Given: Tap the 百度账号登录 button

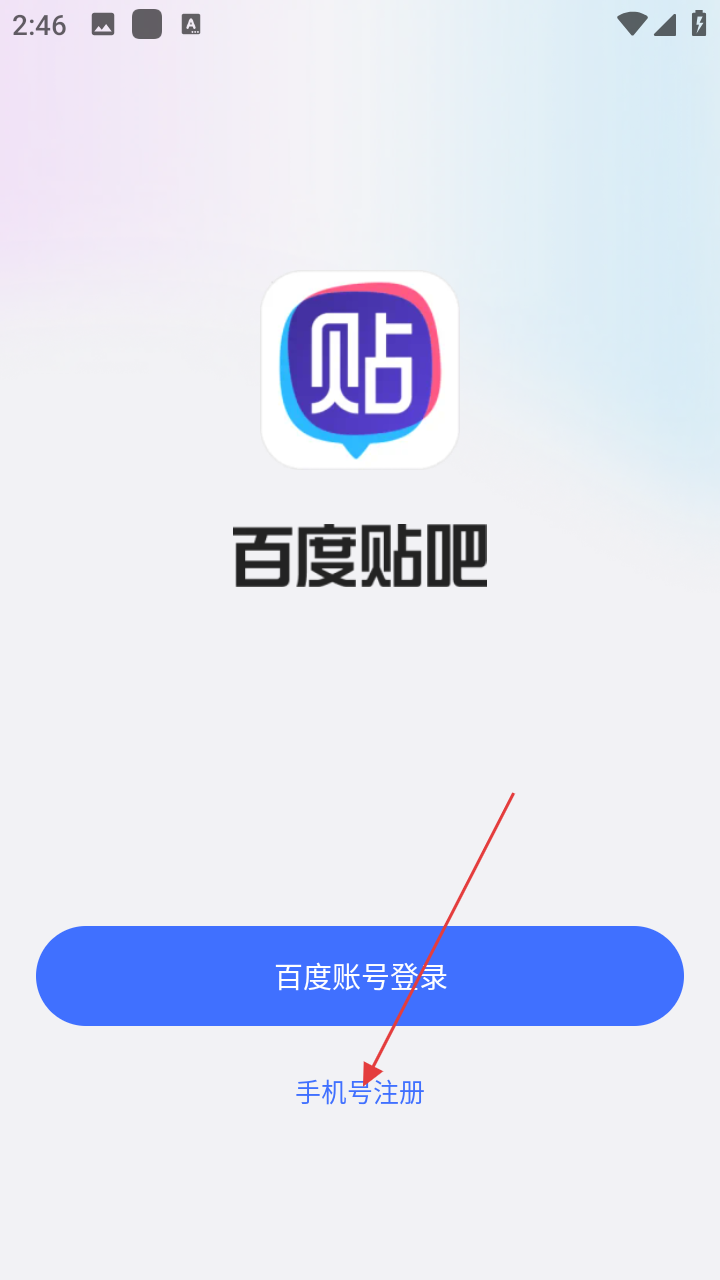Looking at the screenshot, I should [x=360, y=976].
